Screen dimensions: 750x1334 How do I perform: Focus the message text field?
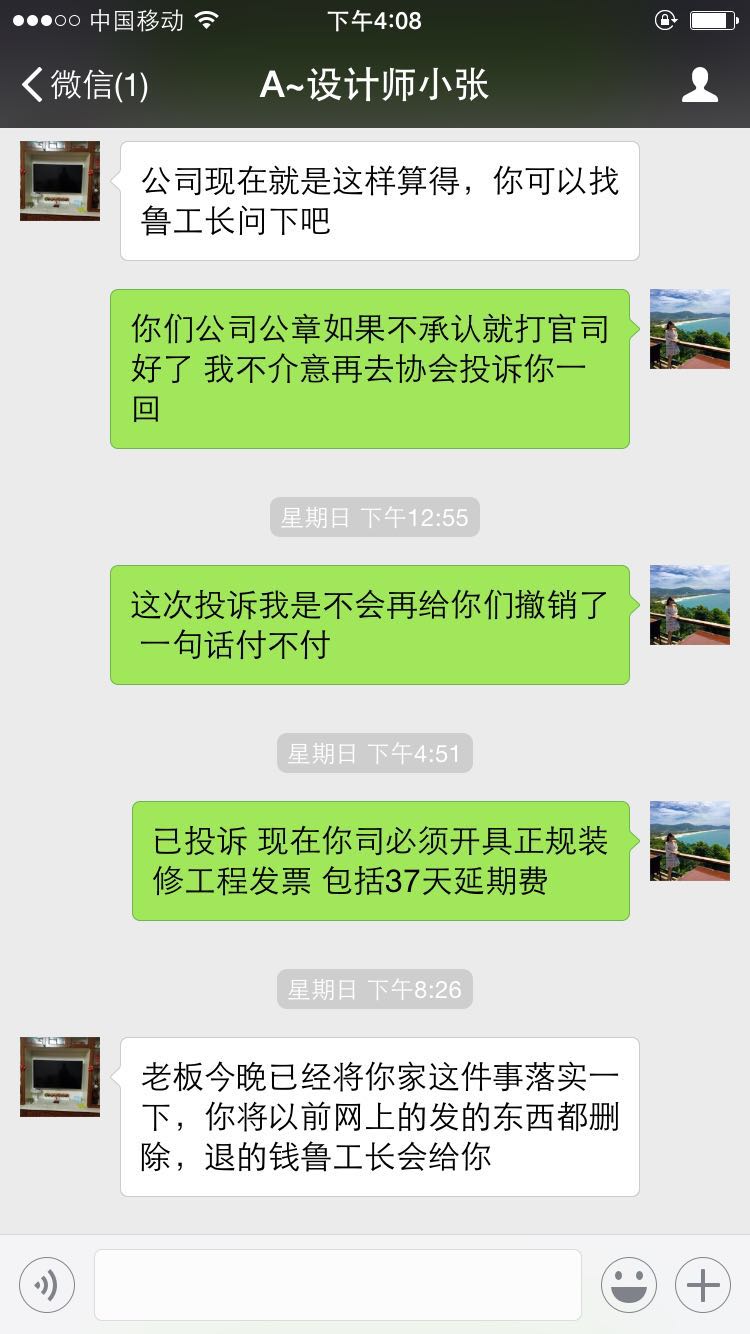(x=338, y=1285)
